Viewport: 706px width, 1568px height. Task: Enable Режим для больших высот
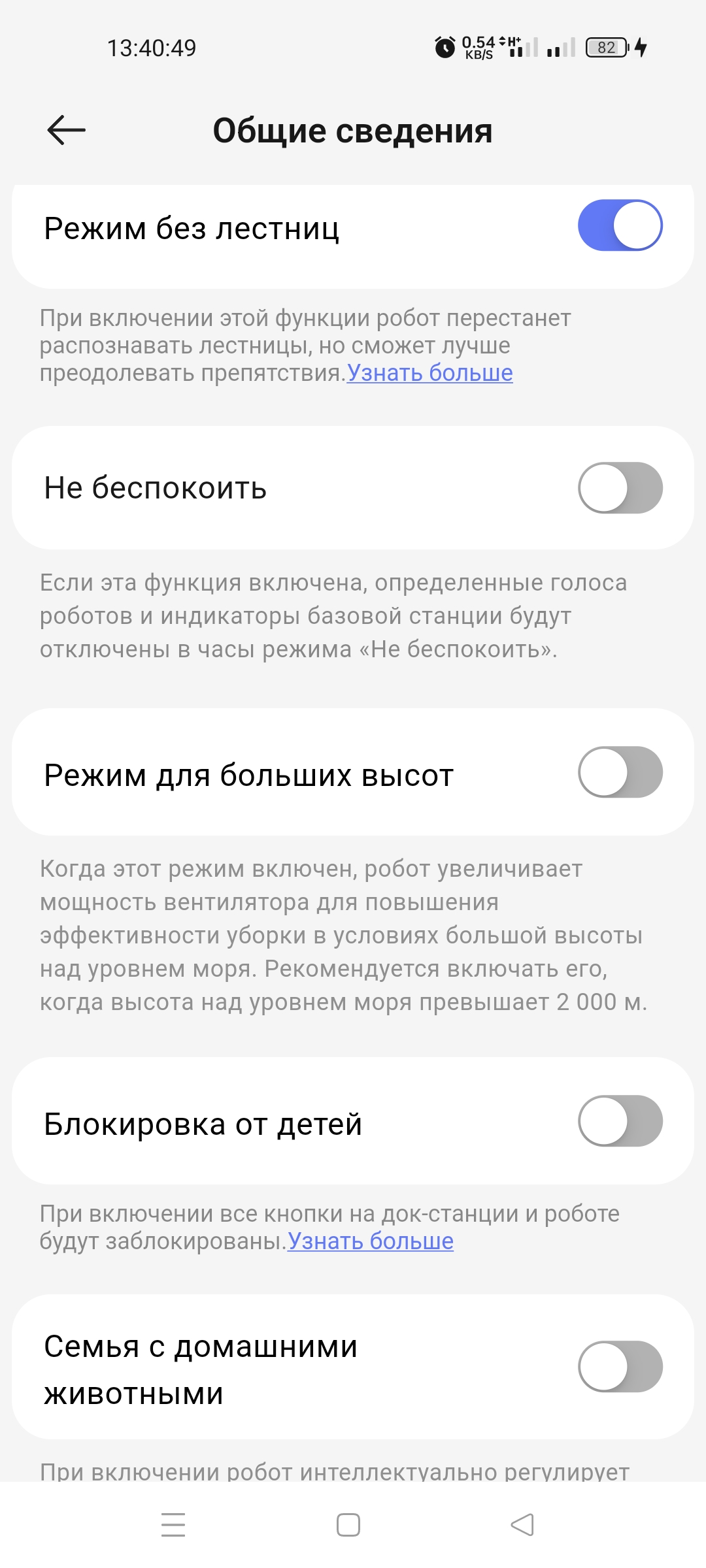coord(620,772)
